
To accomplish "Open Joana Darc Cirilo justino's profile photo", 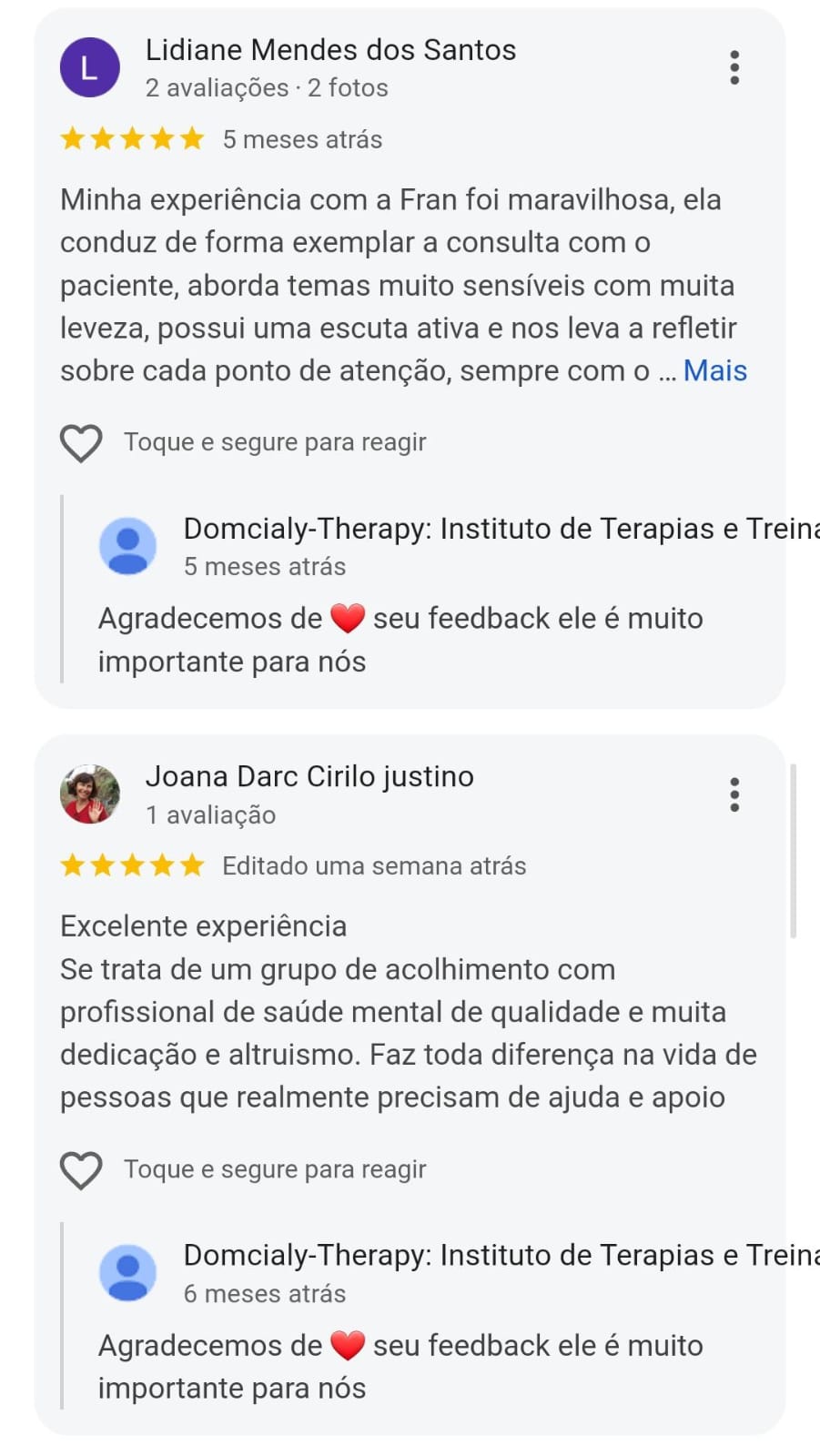I will coord(89,794).
